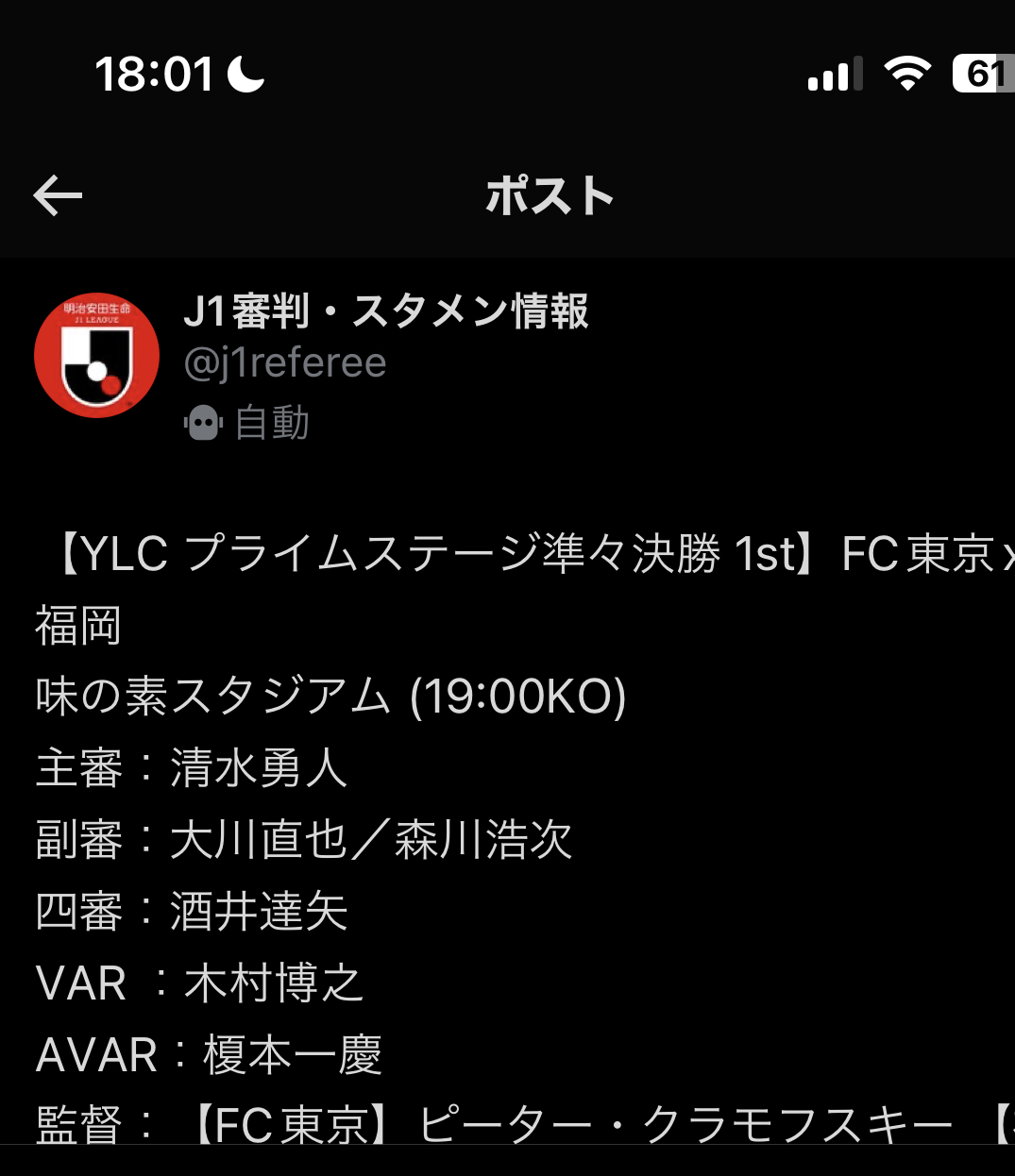The image size is (1015, 1176).
Task: Open the J1審判・スタメン情報 profile picture
Action: (96, 356)
